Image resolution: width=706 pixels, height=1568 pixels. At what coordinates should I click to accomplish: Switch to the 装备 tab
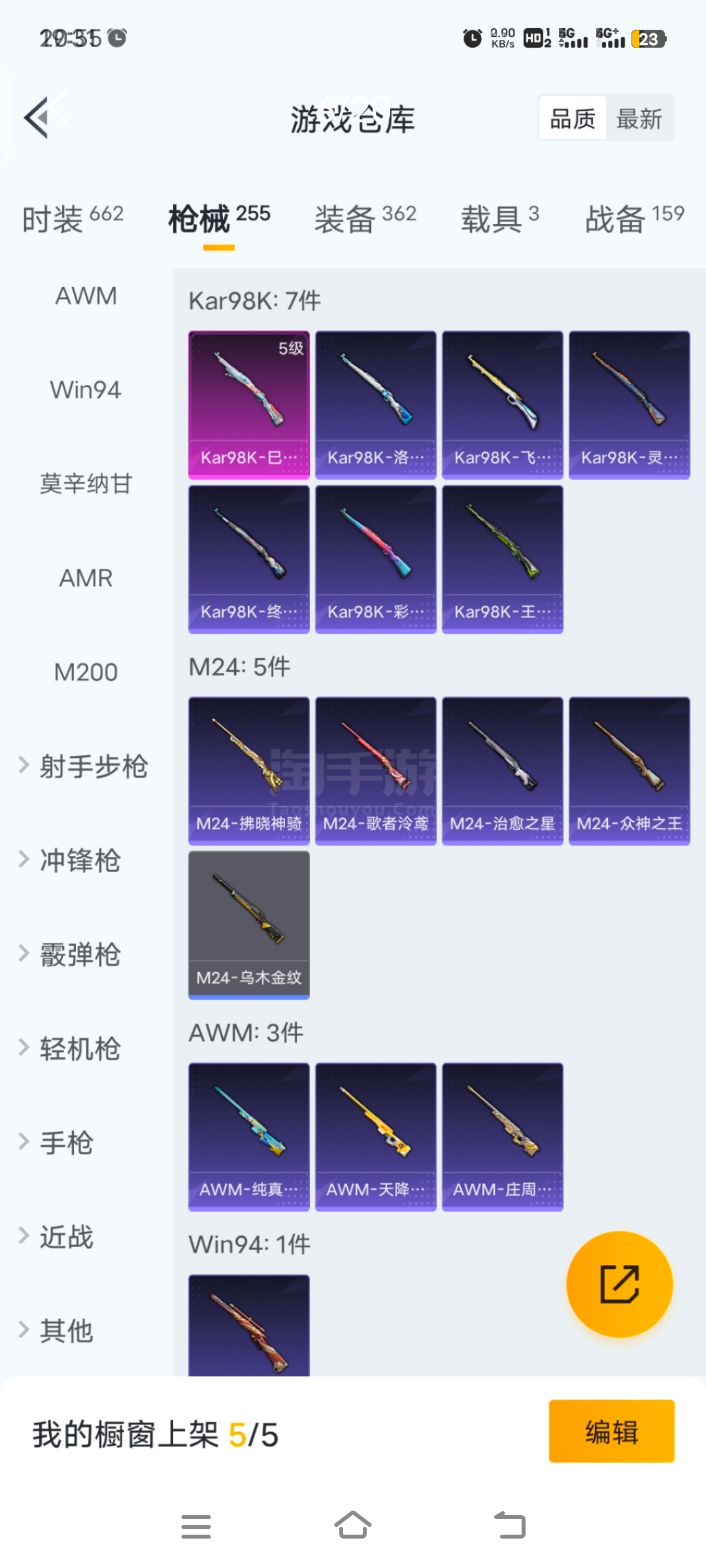coord(365,218)
